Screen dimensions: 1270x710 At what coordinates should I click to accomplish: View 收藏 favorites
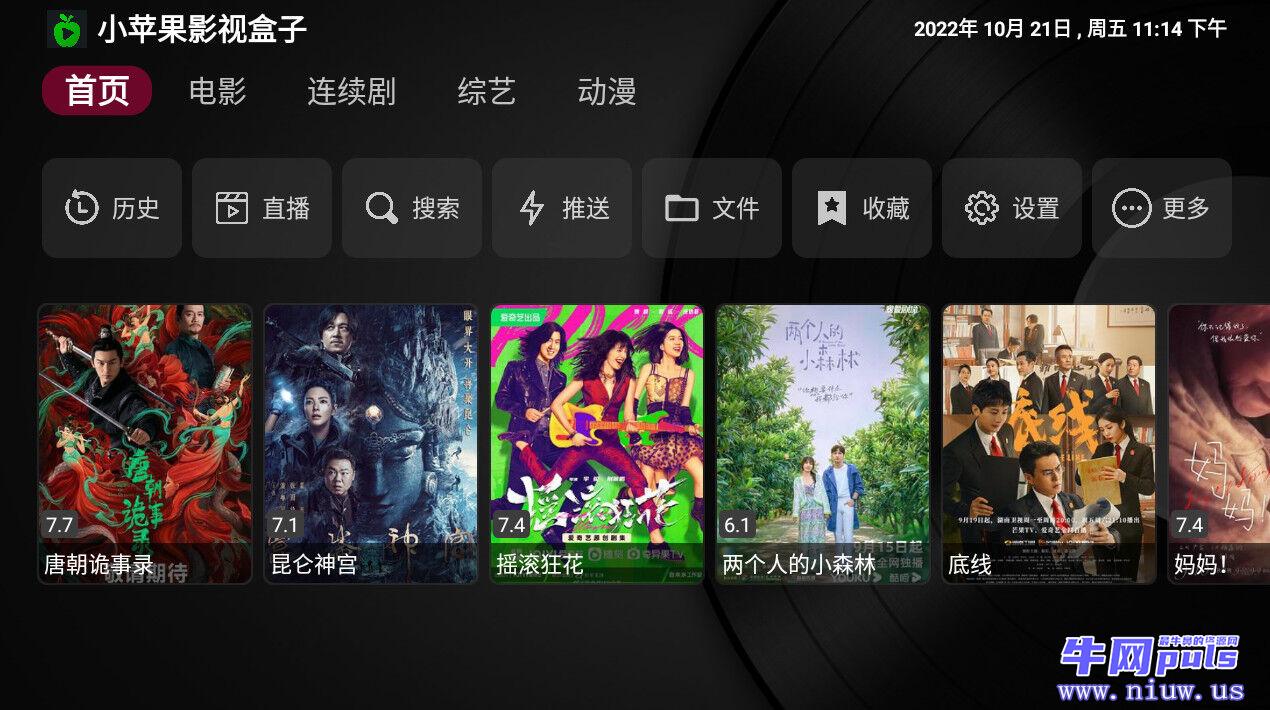coord(862,208)
